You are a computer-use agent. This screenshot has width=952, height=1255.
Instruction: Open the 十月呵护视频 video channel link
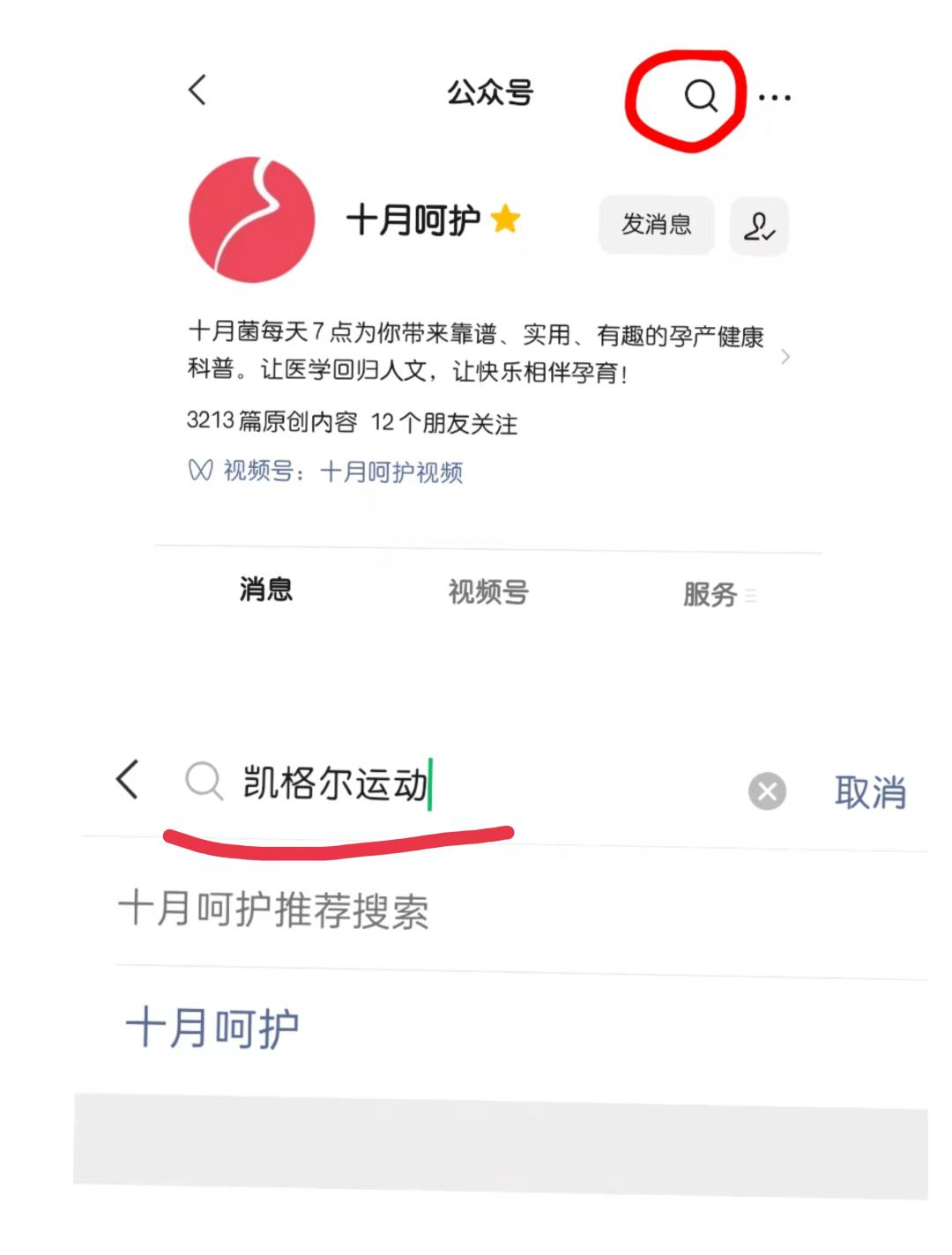coord(391,473)
